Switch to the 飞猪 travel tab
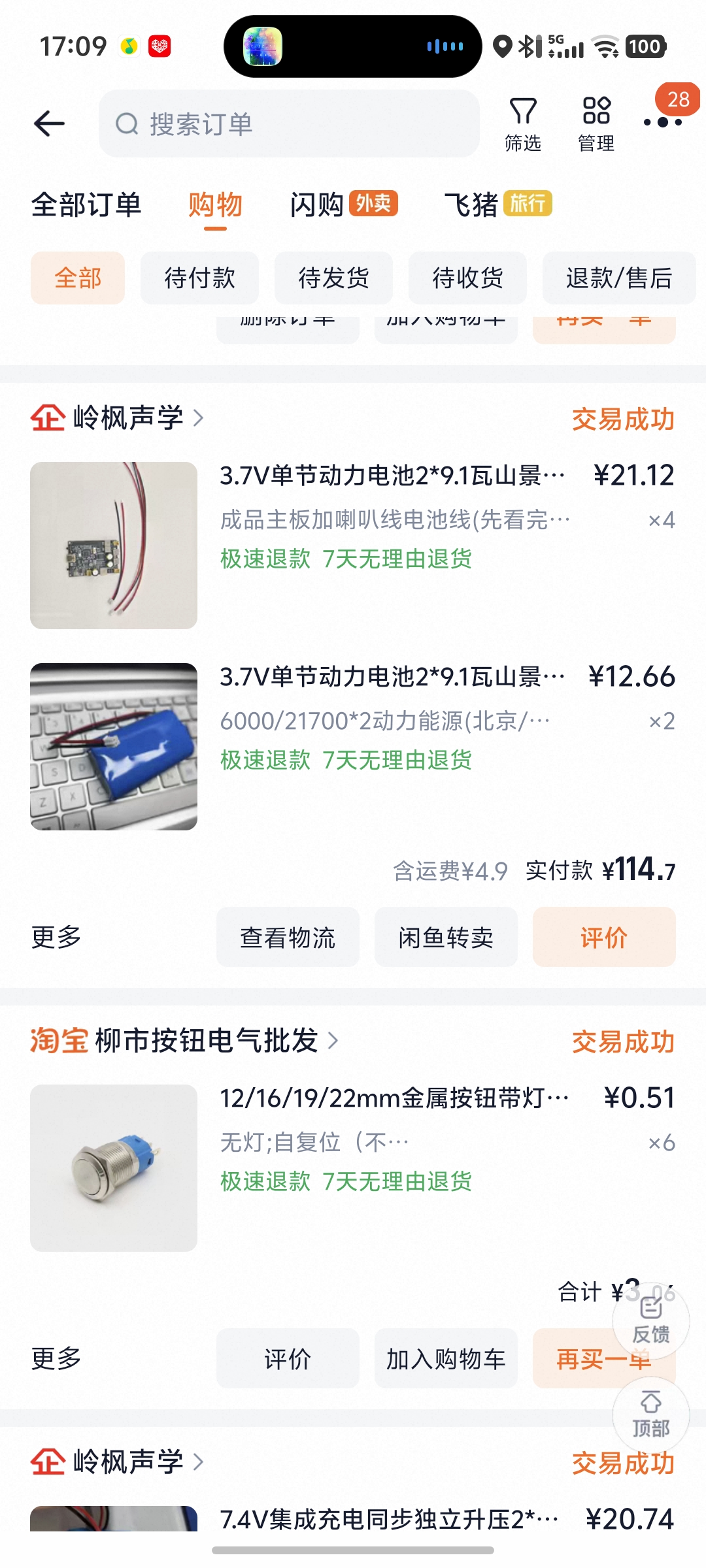706x1568 pixels. [498, 204]
